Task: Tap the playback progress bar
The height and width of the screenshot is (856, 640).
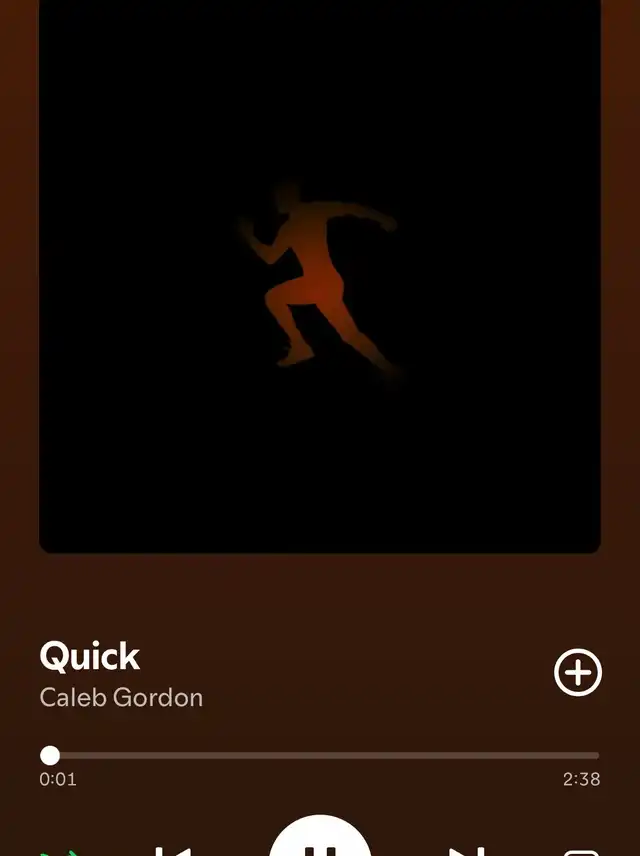Action: (320, 755)
